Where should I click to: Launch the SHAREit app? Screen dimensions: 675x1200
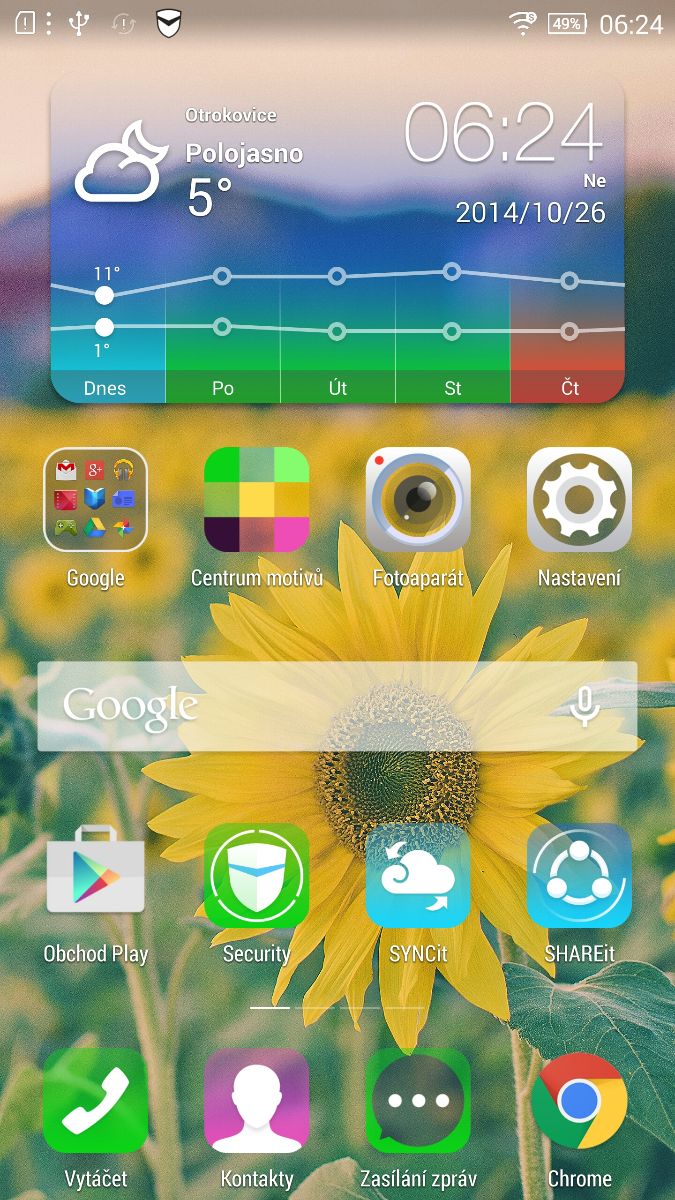(579, 876)
